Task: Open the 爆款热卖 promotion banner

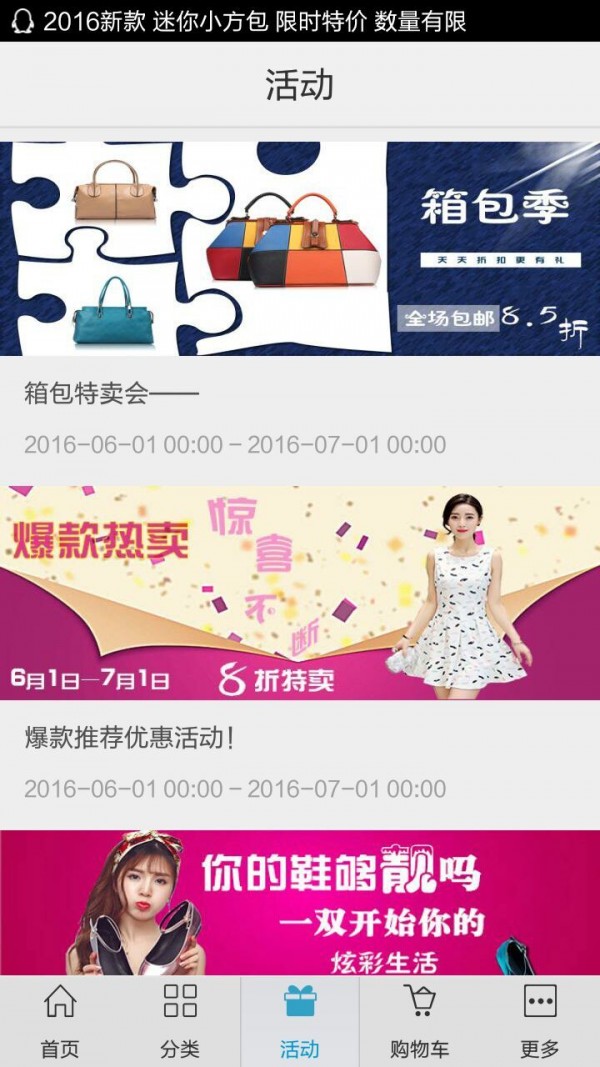Action: (x=300, y=592)
